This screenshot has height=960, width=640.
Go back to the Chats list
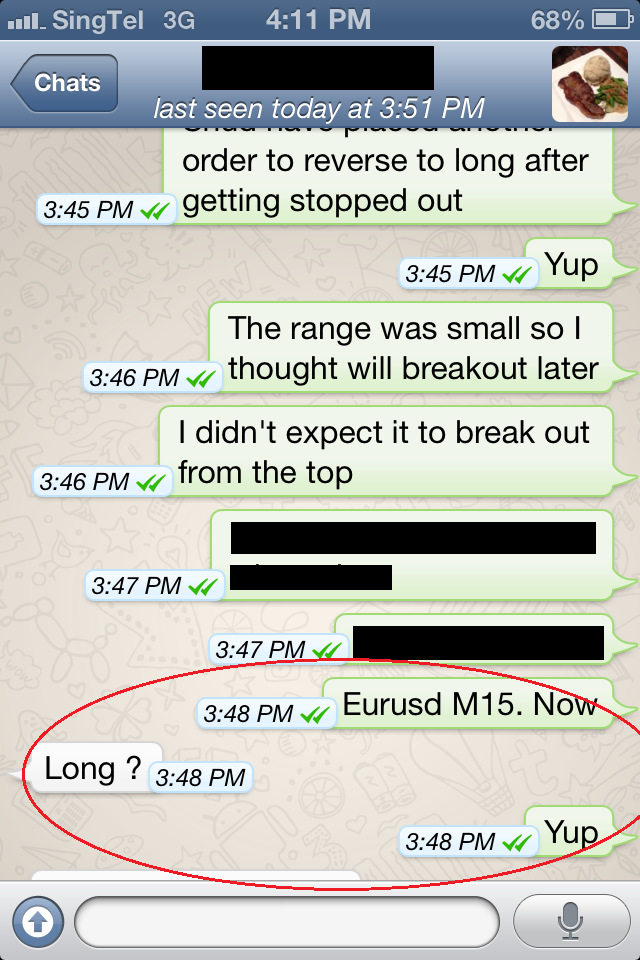[x=66, y=83]
